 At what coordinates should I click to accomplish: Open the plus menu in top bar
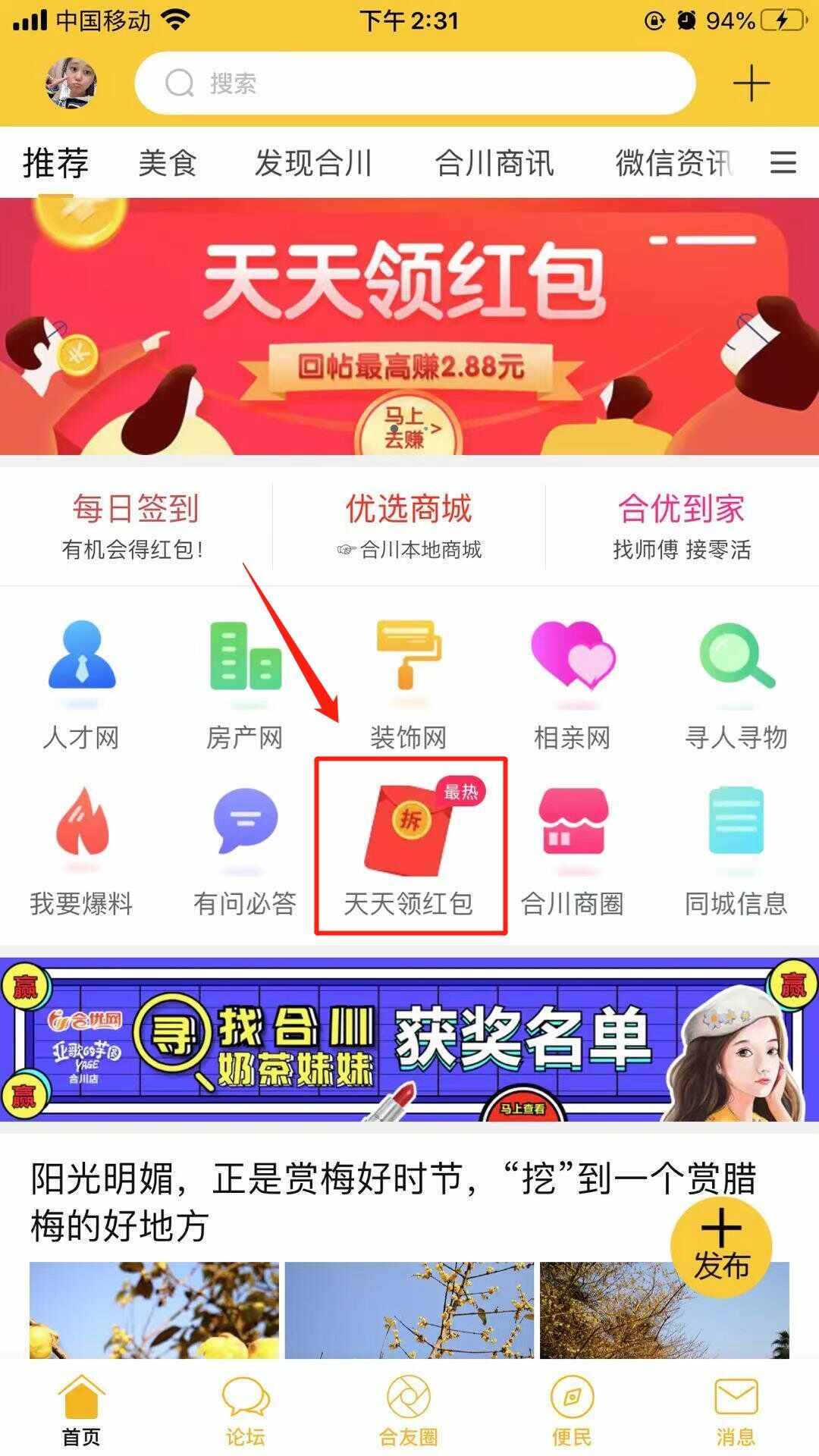[x=751, y=83]
